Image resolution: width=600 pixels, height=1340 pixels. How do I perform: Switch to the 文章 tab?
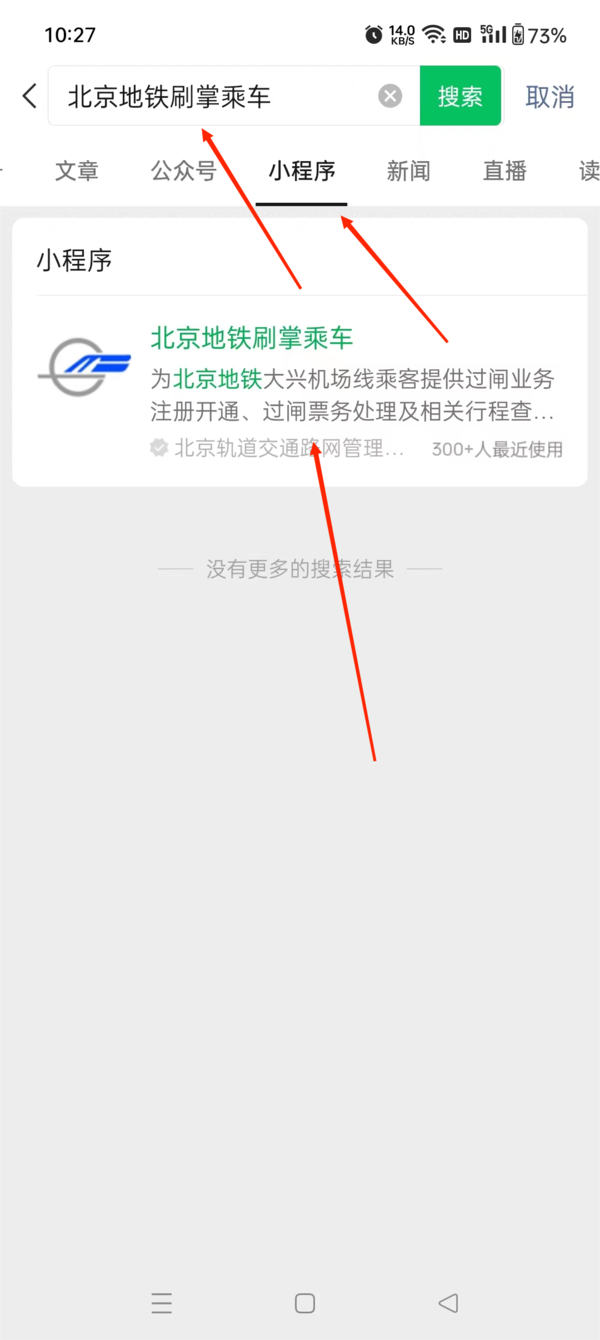(x=77, y=171)
